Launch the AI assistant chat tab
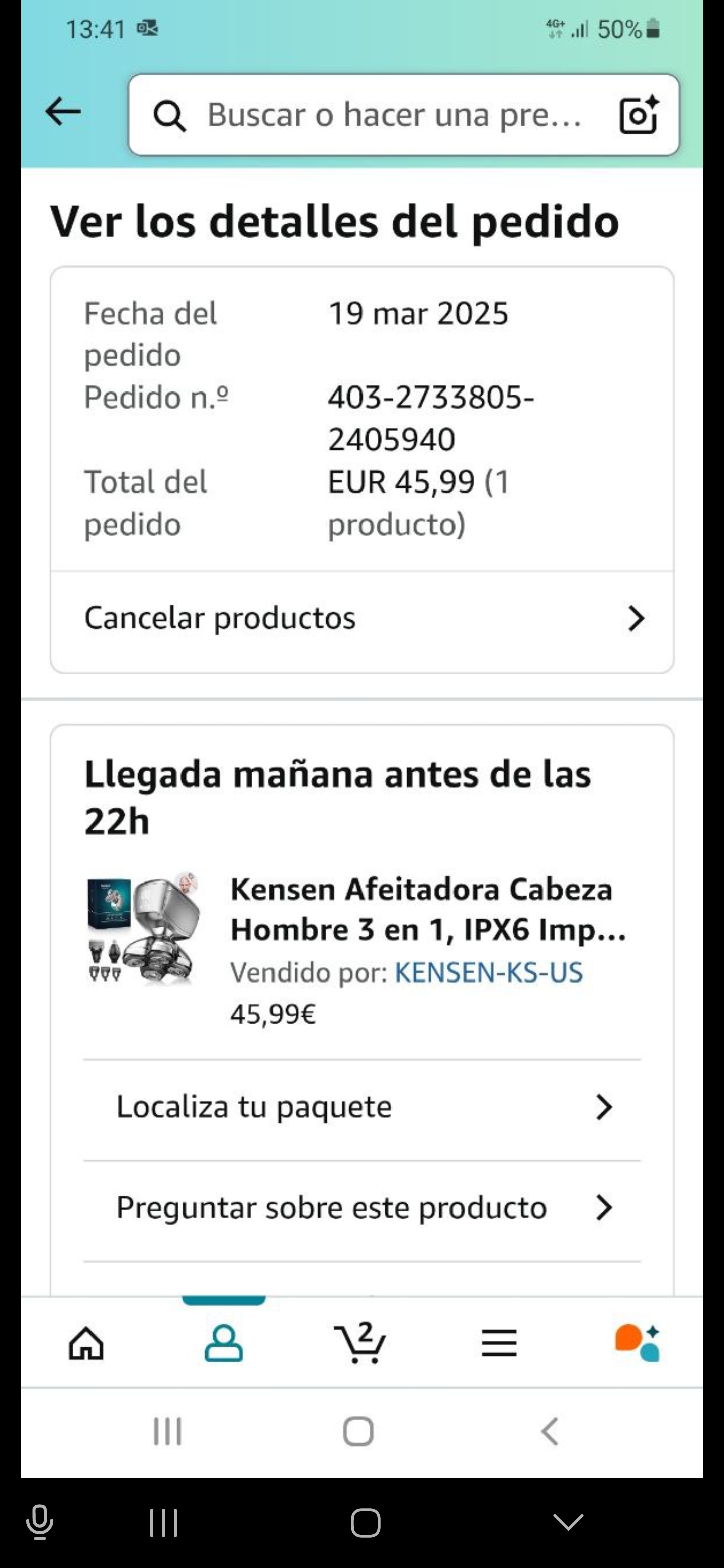 coord(637,1343)
